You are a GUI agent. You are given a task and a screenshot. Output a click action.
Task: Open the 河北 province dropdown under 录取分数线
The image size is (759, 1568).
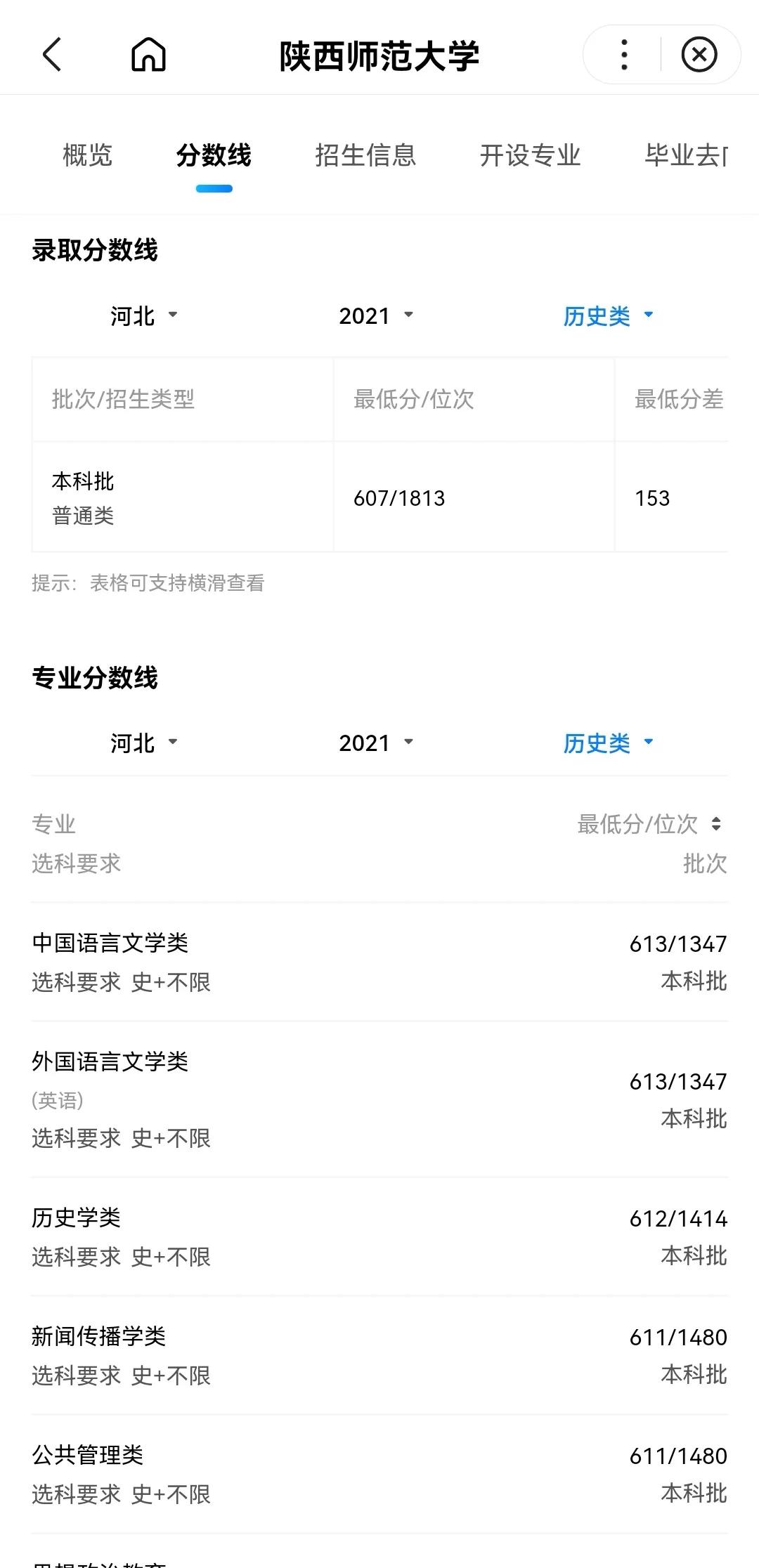(144, 315)
